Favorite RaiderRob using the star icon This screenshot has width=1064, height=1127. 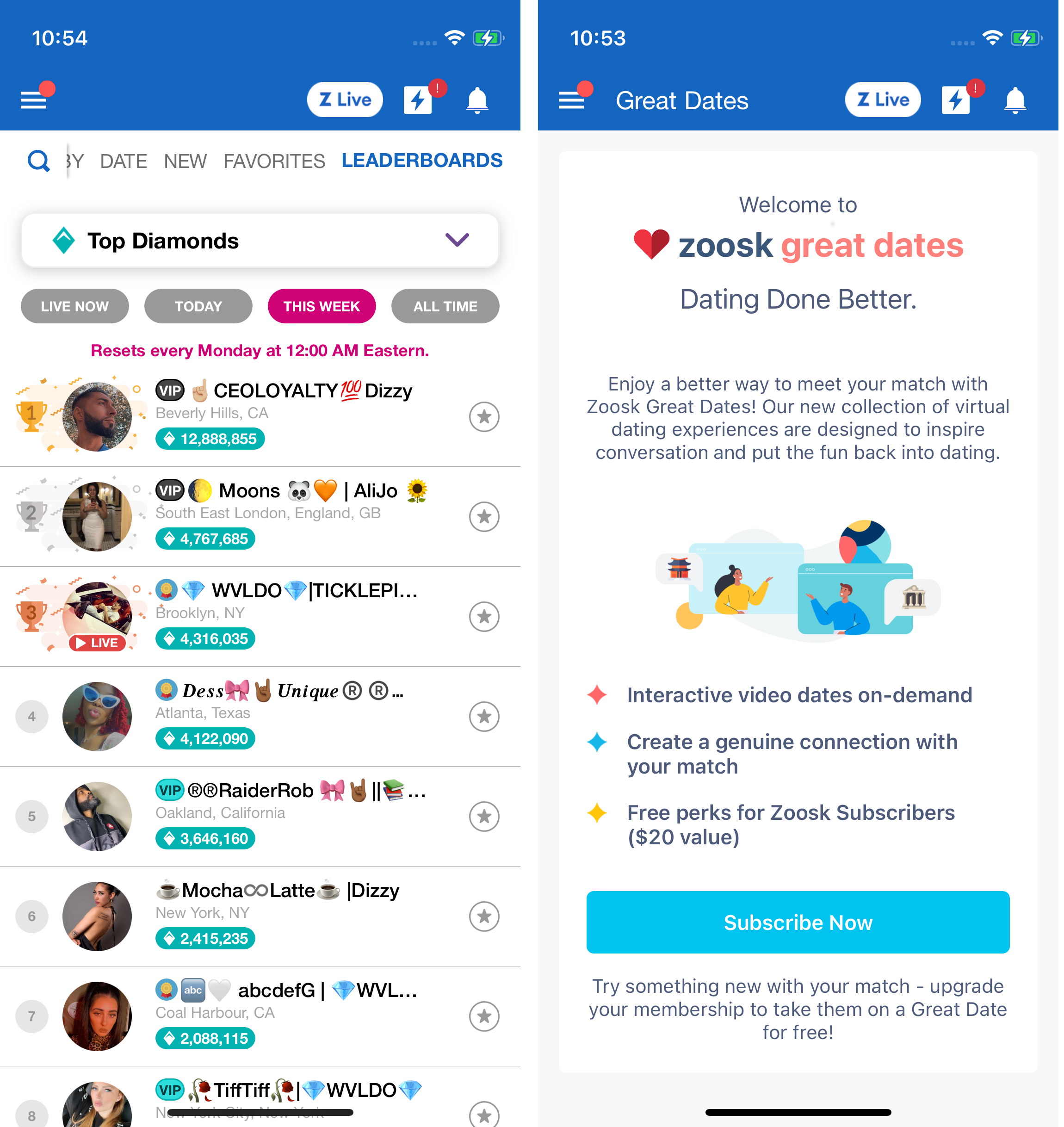pos(484,816)
